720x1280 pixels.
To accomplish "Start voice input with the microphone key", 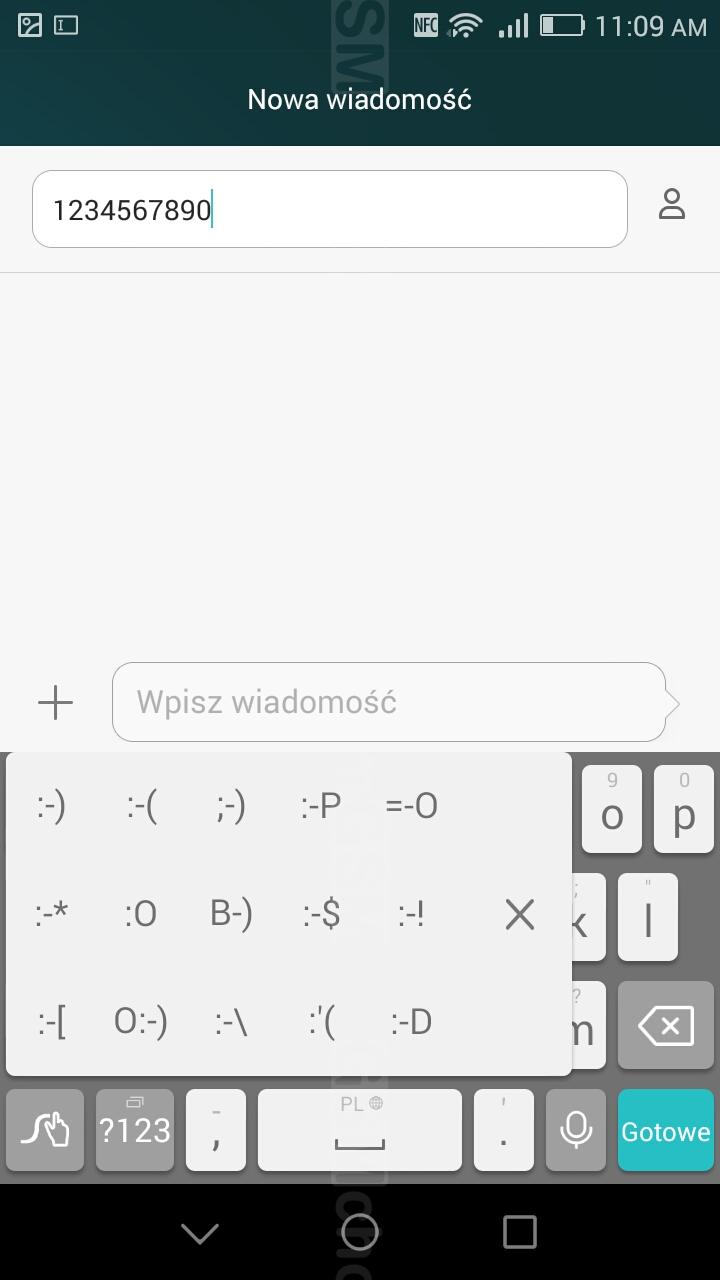I will click(575, 1130).
